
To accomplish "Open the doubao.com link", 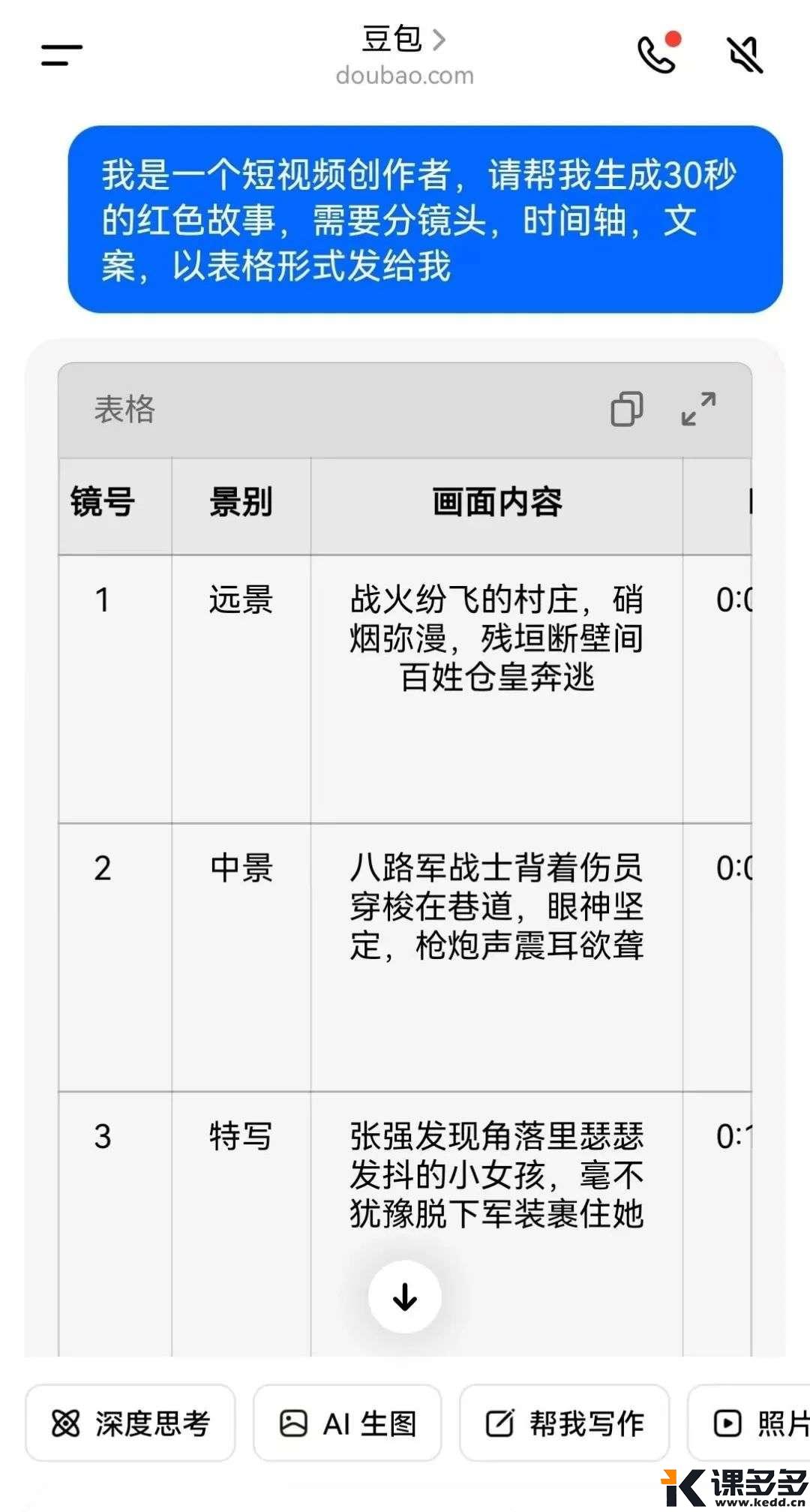I will [403, 75].
